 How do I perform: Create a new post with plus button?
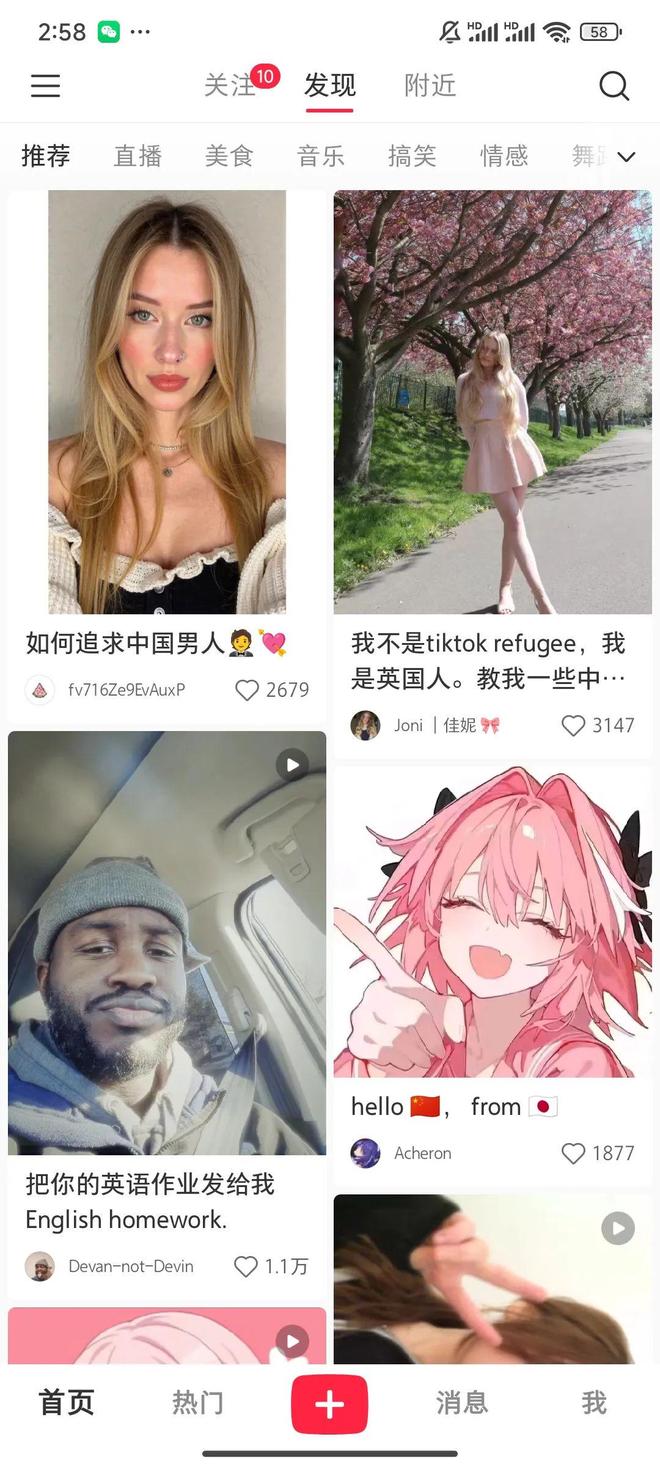coord(330,1404)
